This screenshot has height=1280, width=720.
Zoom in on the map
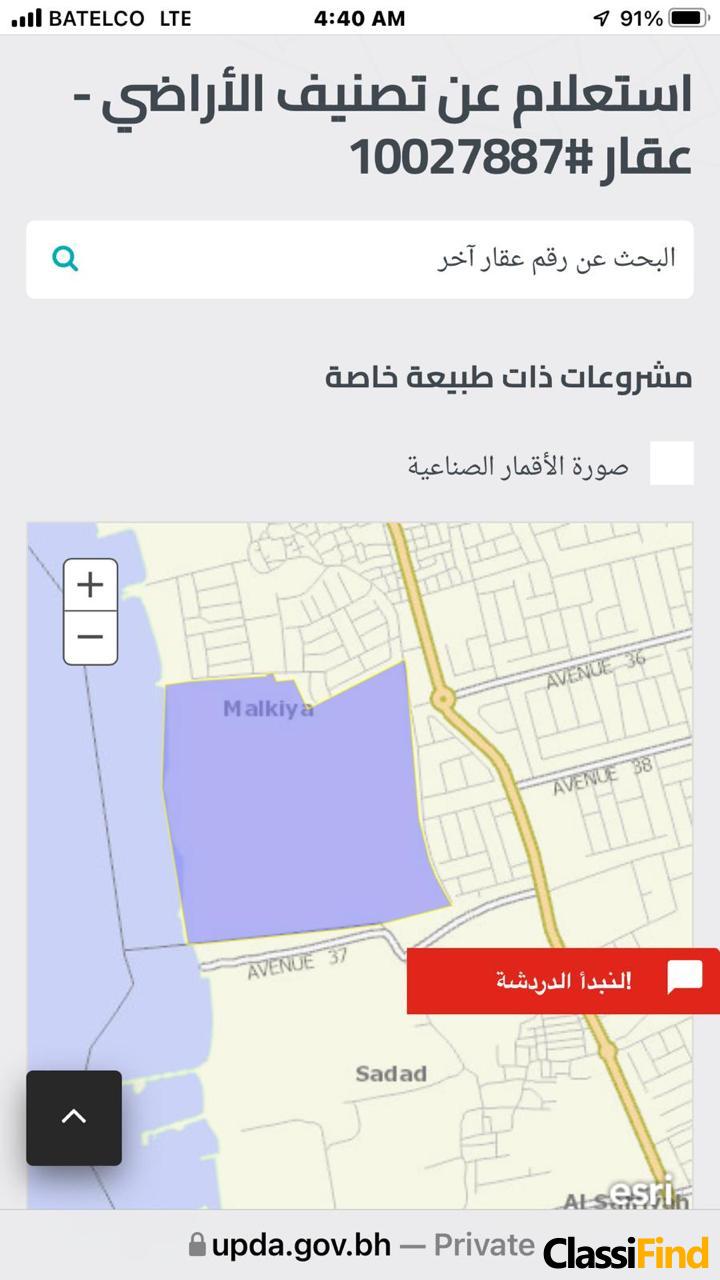[91, 585]
